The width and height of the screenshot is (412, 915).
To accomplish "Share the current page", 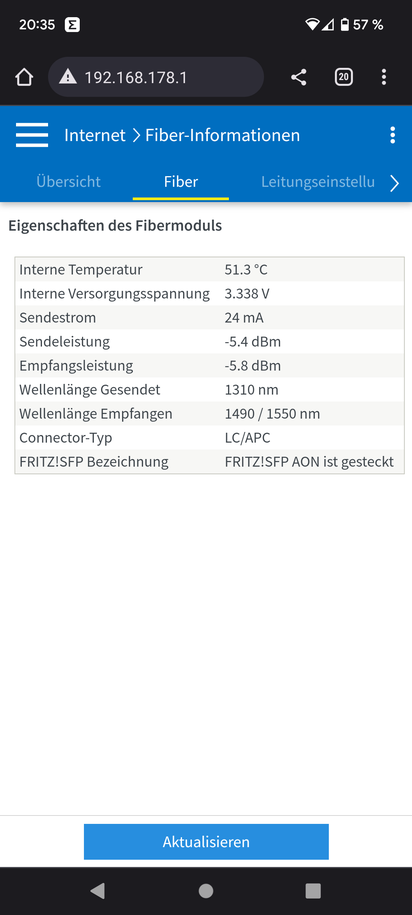I will (x=299, y=77).
